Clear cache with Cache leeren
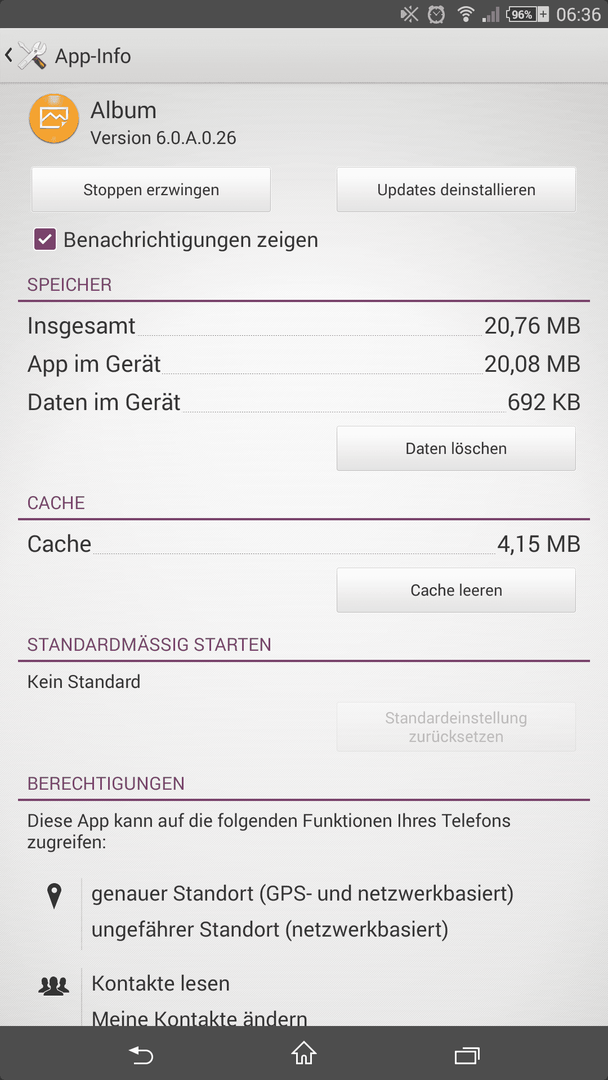 click(x=456, y=591)
